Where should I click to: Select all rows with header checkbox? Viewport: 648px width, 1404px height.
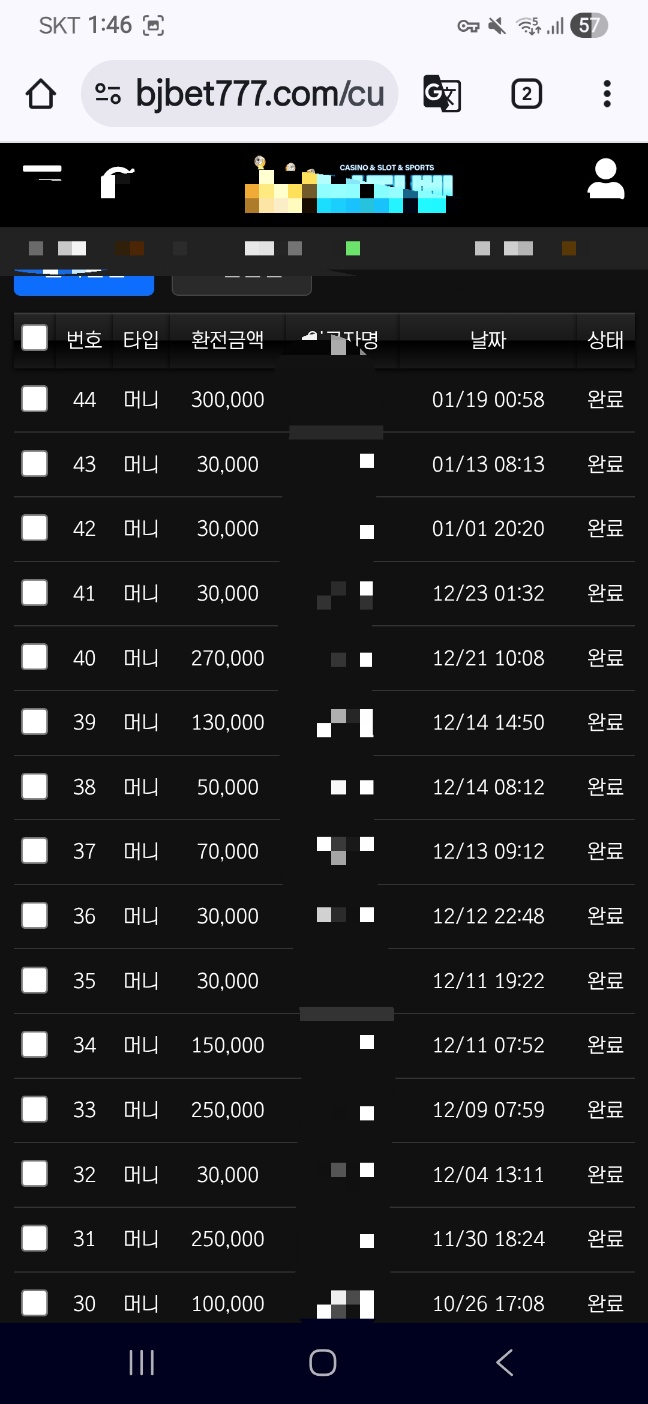tap(35, 338)
